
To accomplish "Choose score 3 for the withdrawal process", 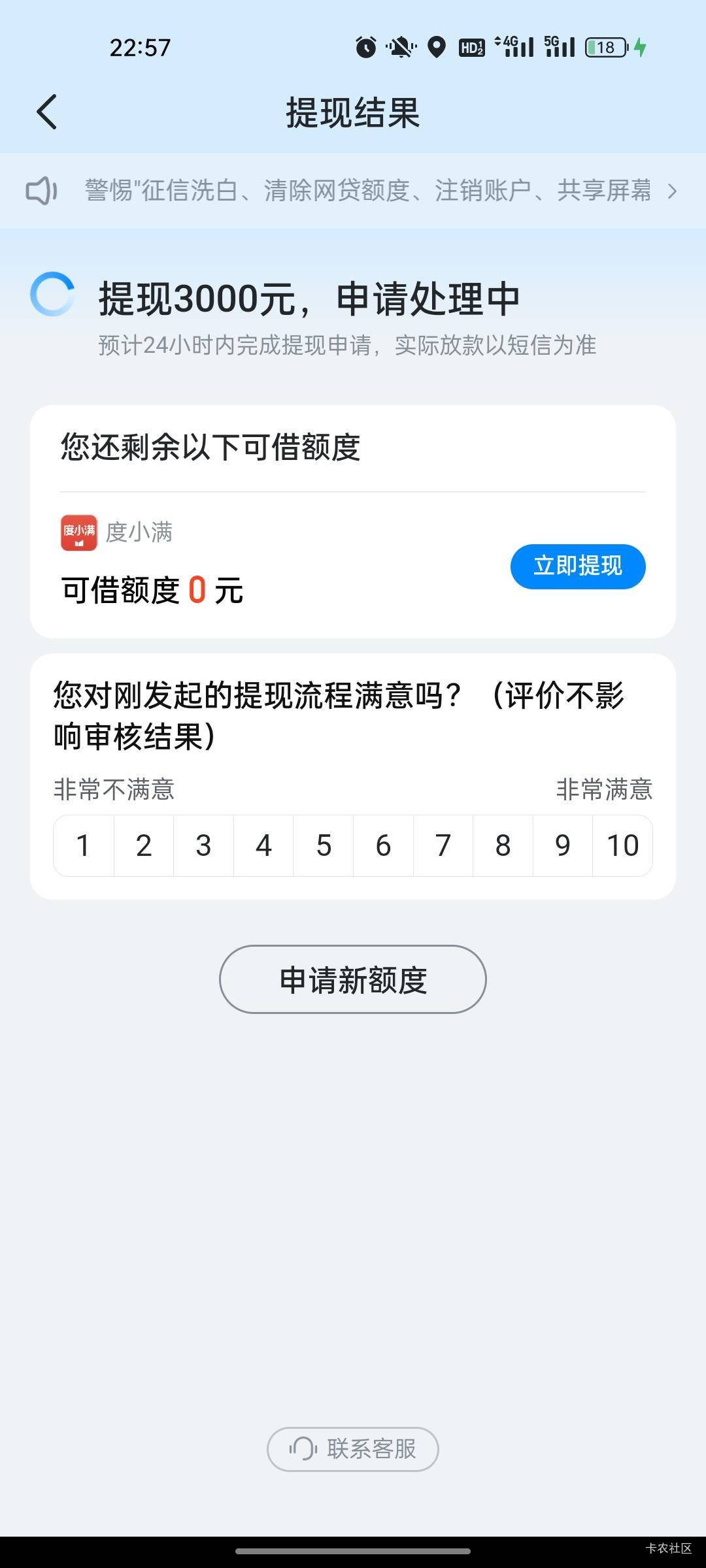I will (x=203, y=845).
